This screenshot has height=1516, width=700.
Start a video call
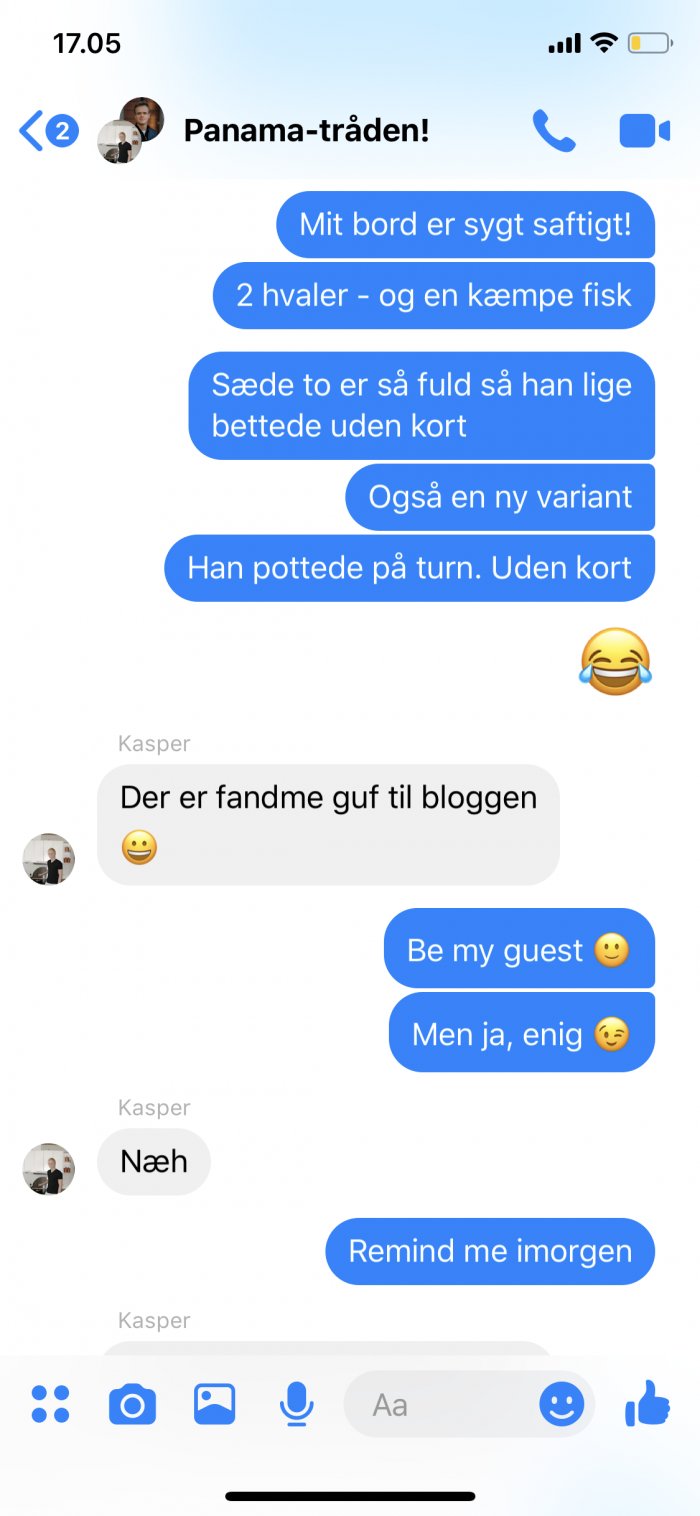[x=644, y=131]
